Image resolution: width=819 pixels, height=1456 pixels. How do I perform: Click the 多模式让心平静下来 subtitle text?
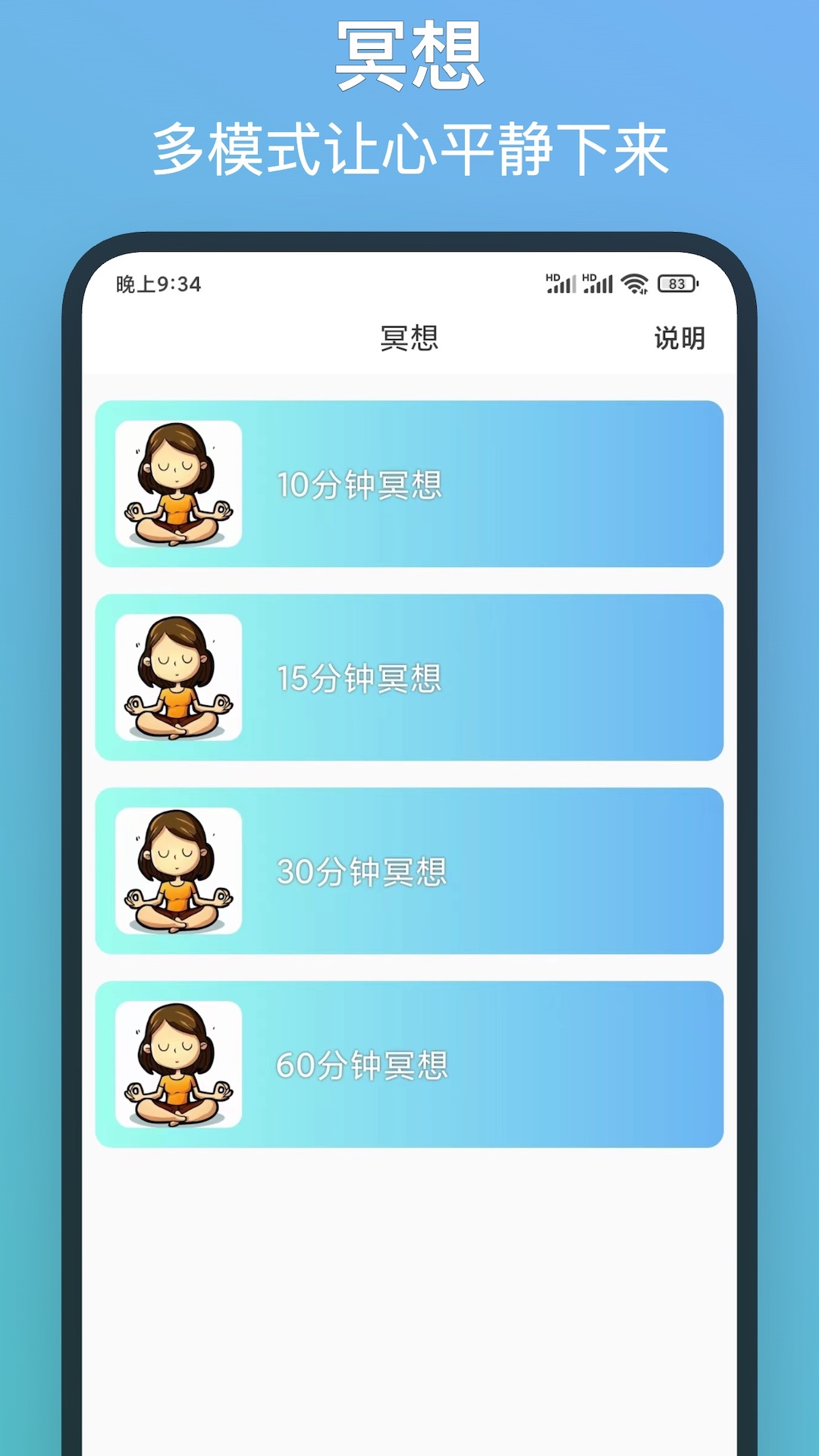point(409,148)
